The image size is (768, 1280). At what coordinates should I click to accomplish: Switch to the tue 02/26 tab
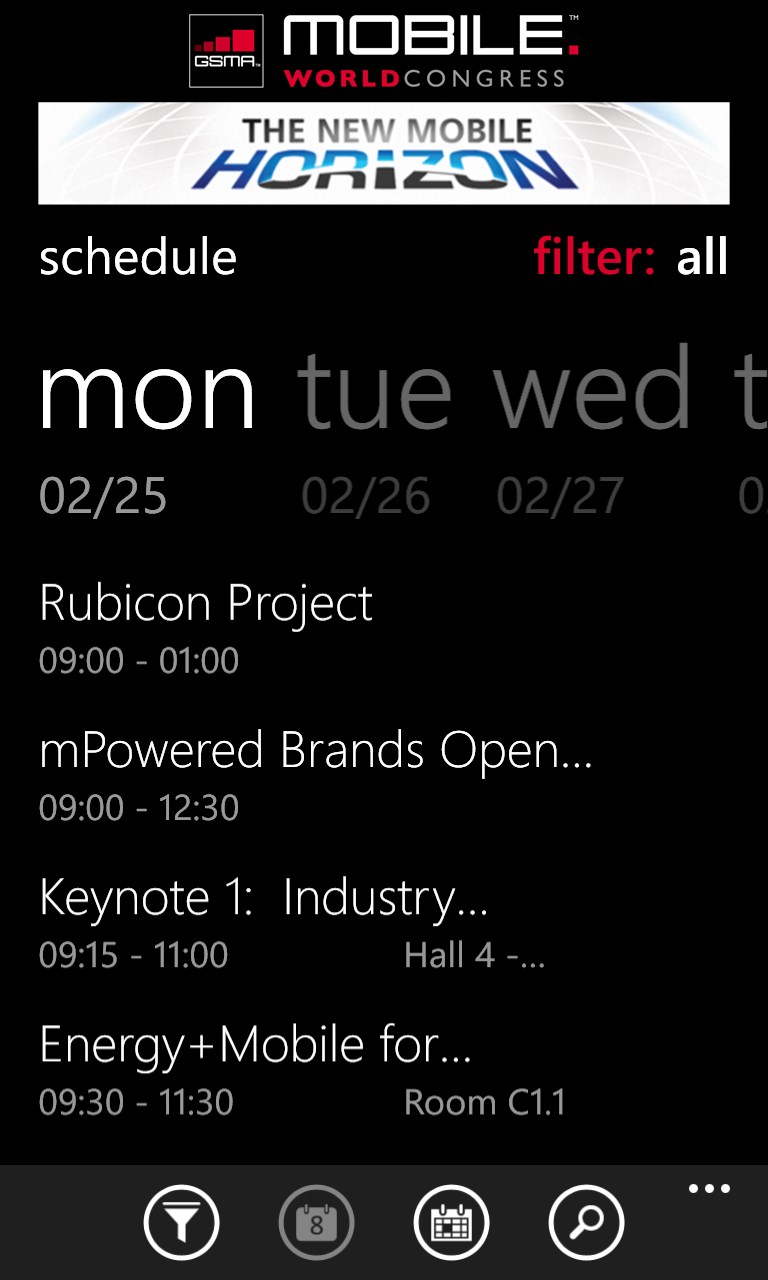click(372, 428)
